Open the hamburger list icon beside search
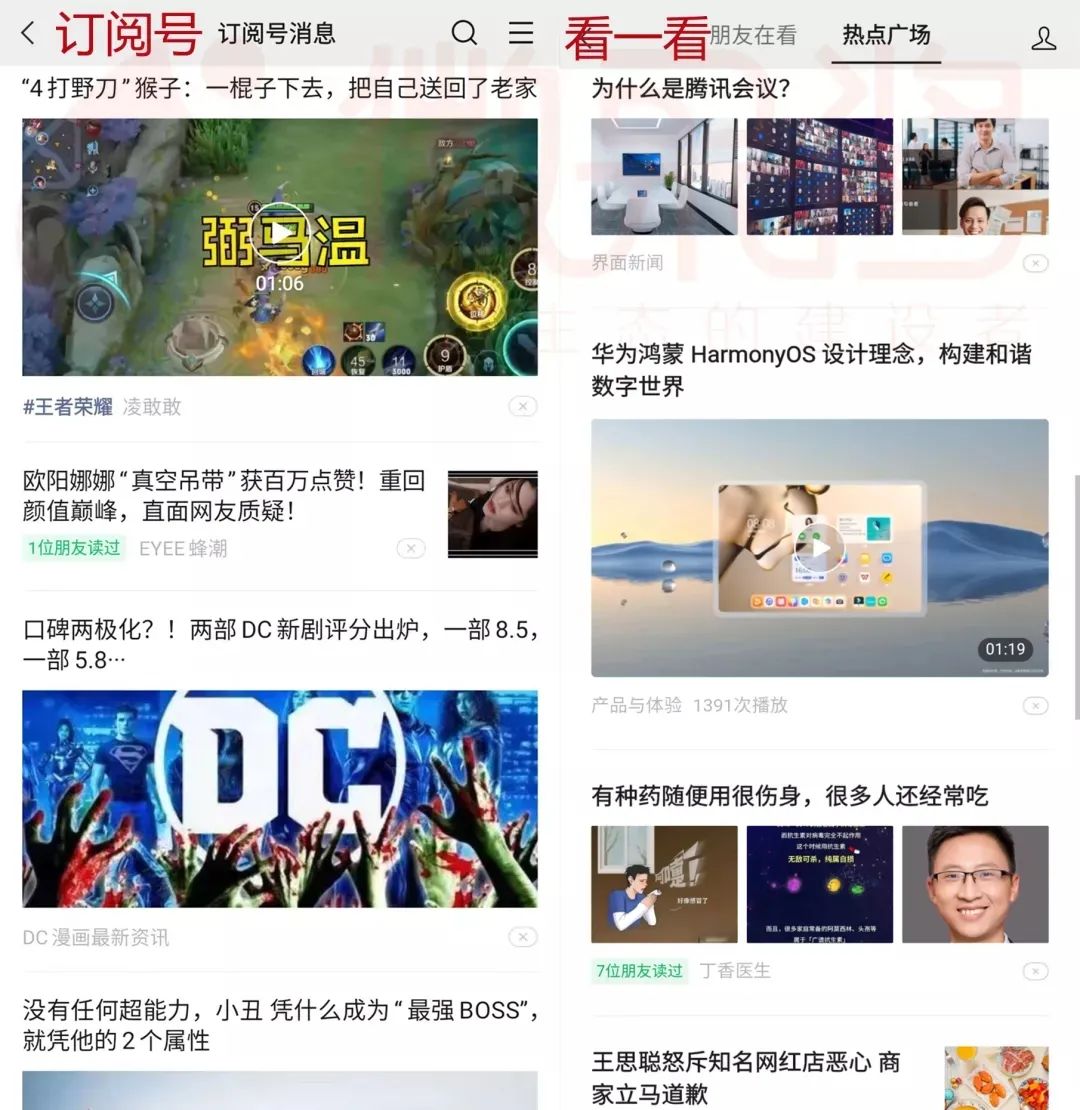 [521, 33]
